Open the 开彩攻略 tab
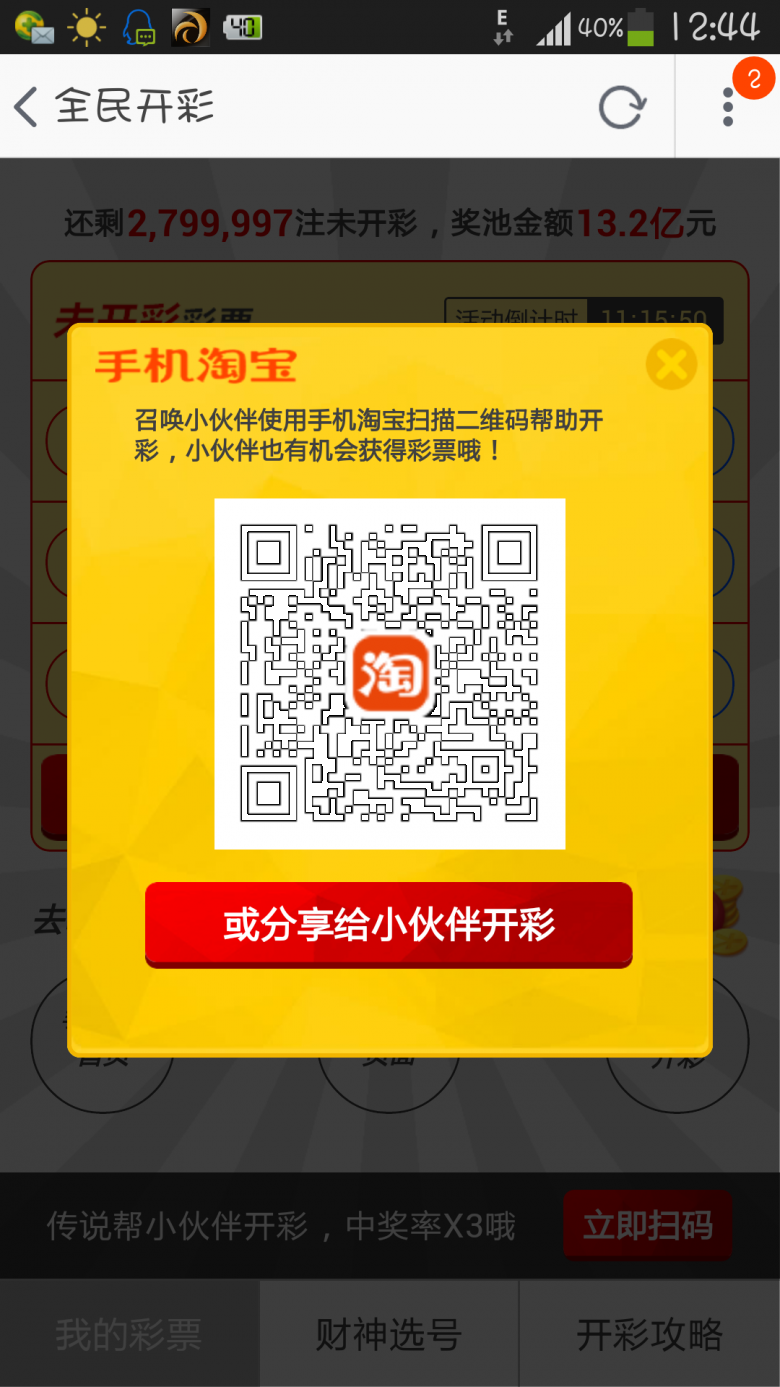Screen dimensions: 780x1387 650,1334
